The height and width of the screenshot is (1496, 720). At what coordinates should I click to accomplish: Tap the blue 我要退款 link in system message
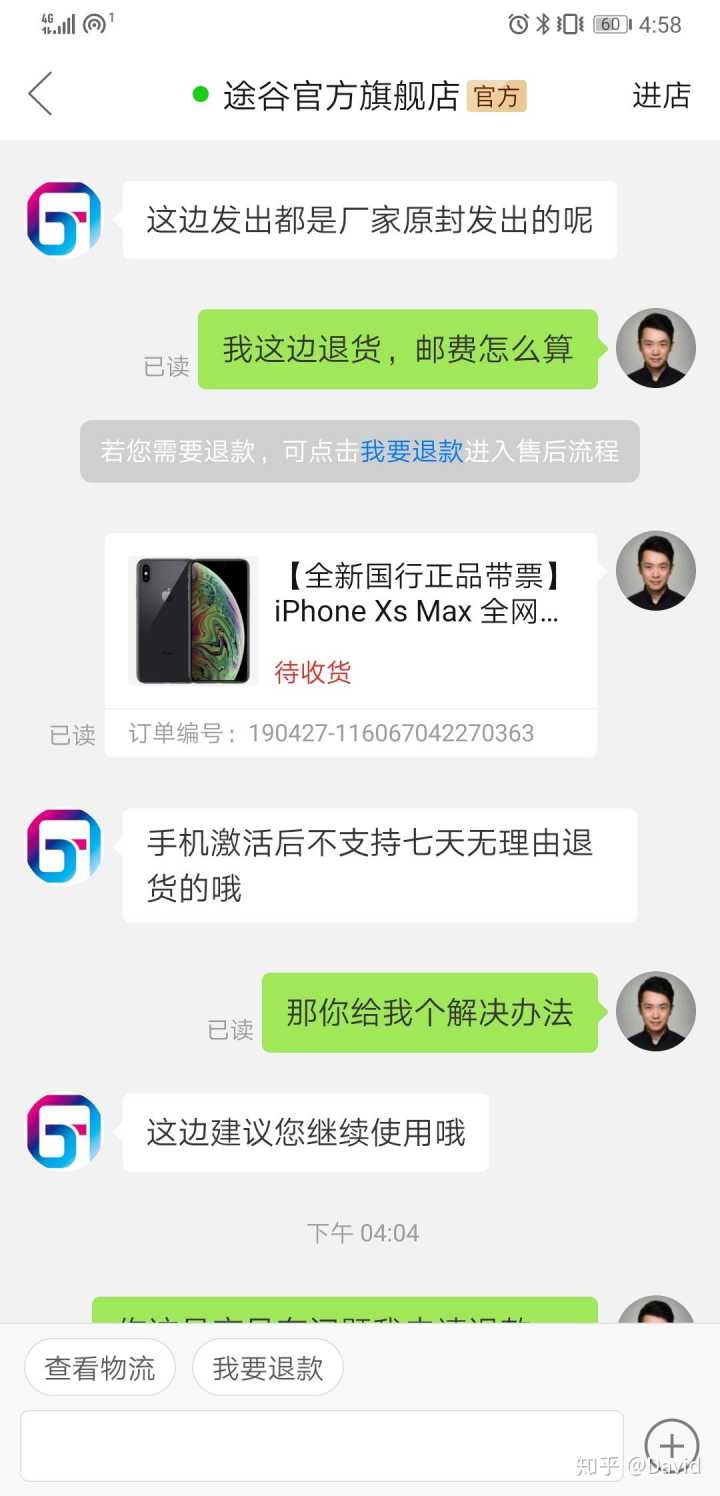[411, 451]
